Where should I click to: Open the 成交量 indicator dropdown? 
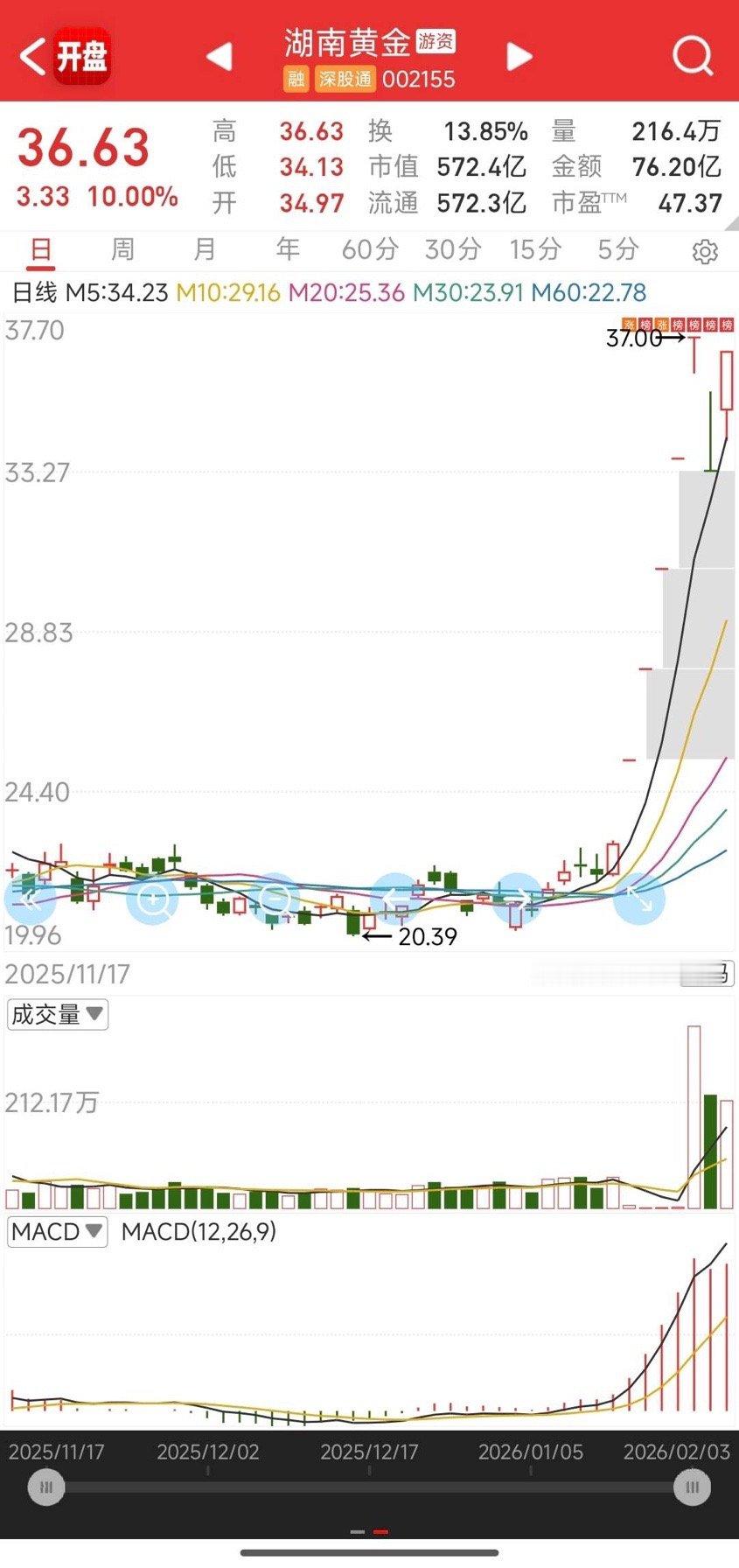(x=56, y=1014)
